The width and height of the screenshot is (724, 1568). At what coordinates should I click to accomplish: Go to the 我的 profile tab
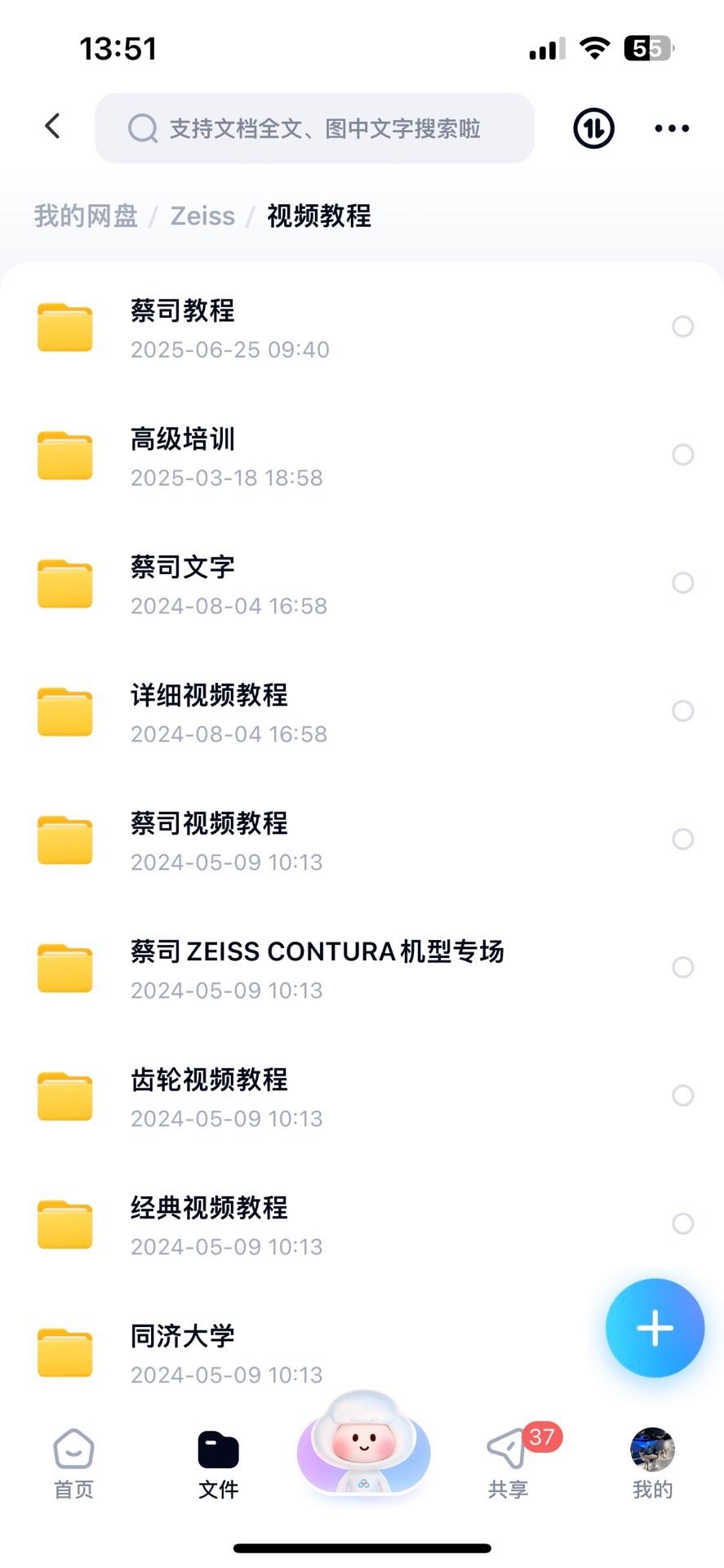[652, 1463]
